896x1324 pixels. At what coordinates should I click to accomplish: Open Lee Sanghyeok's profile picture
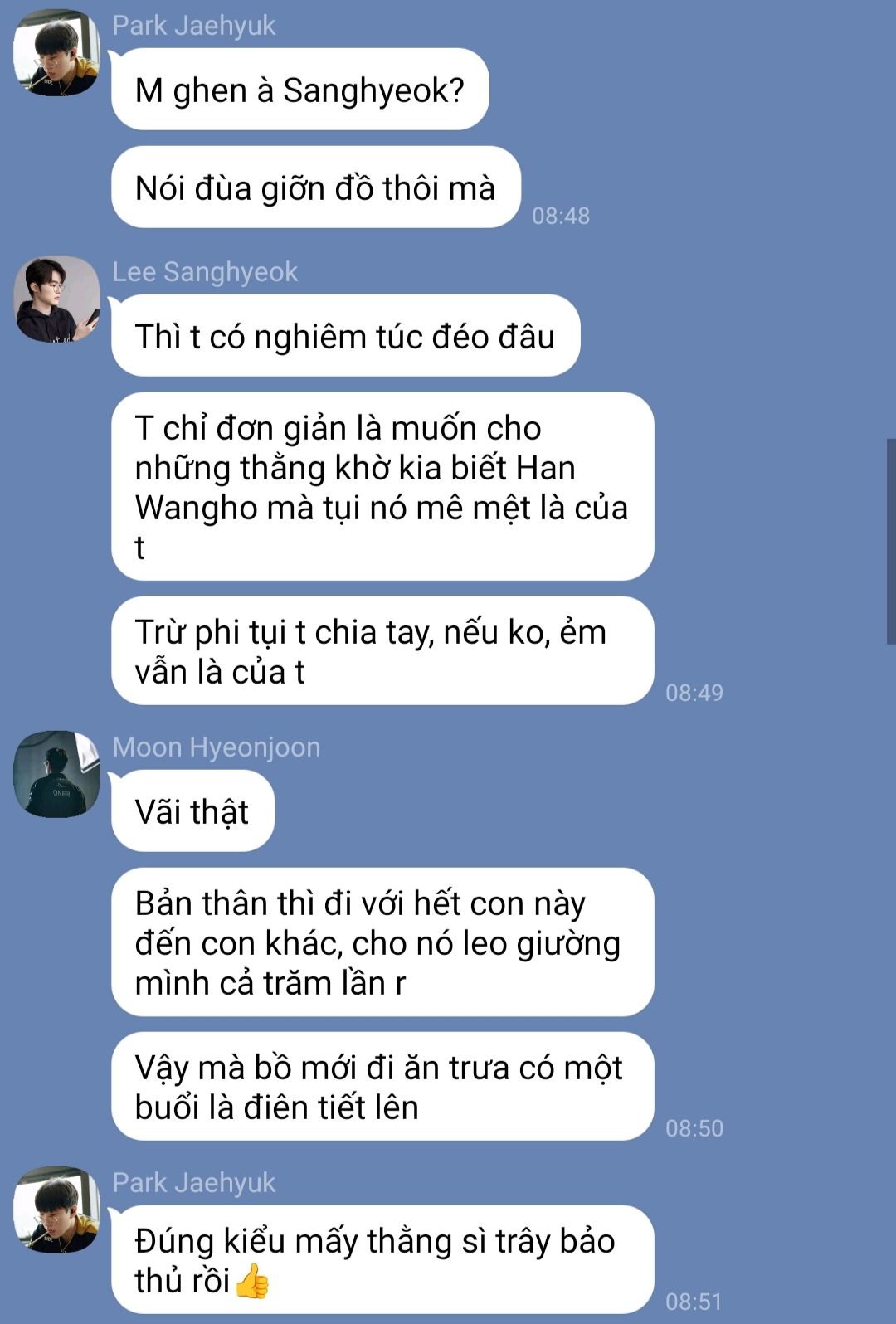(x=56, y=299)
